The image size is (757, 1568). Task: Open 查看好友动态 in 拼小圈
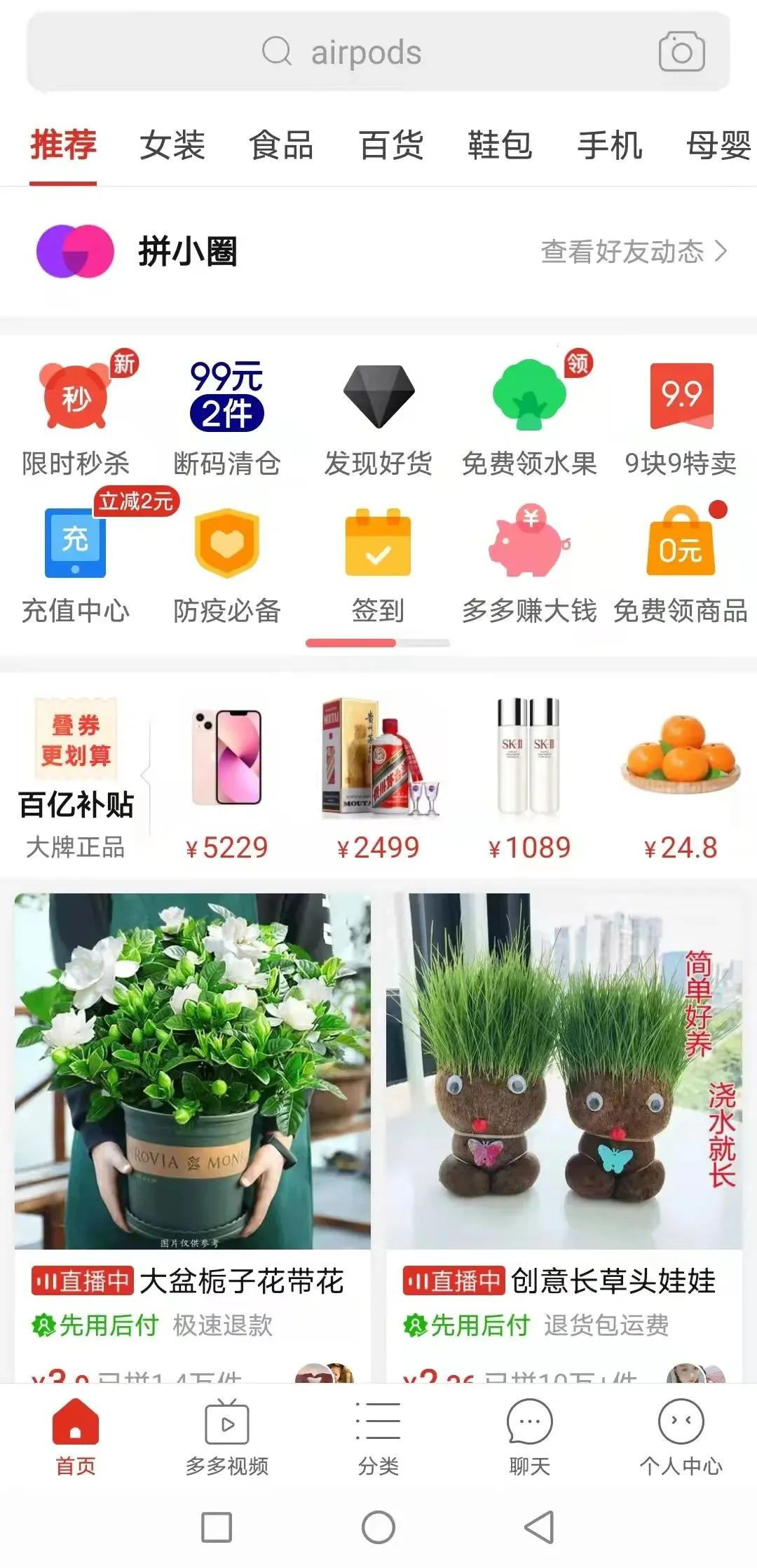[633, 251]
